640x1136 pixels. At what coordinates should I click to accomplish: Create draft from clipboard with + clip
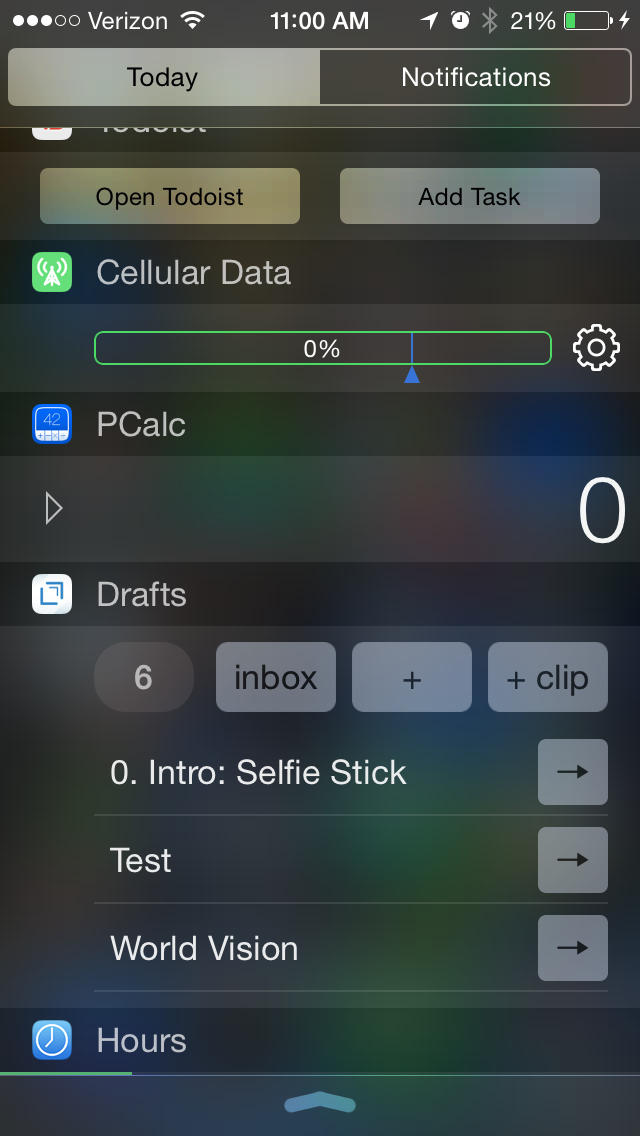547,678
